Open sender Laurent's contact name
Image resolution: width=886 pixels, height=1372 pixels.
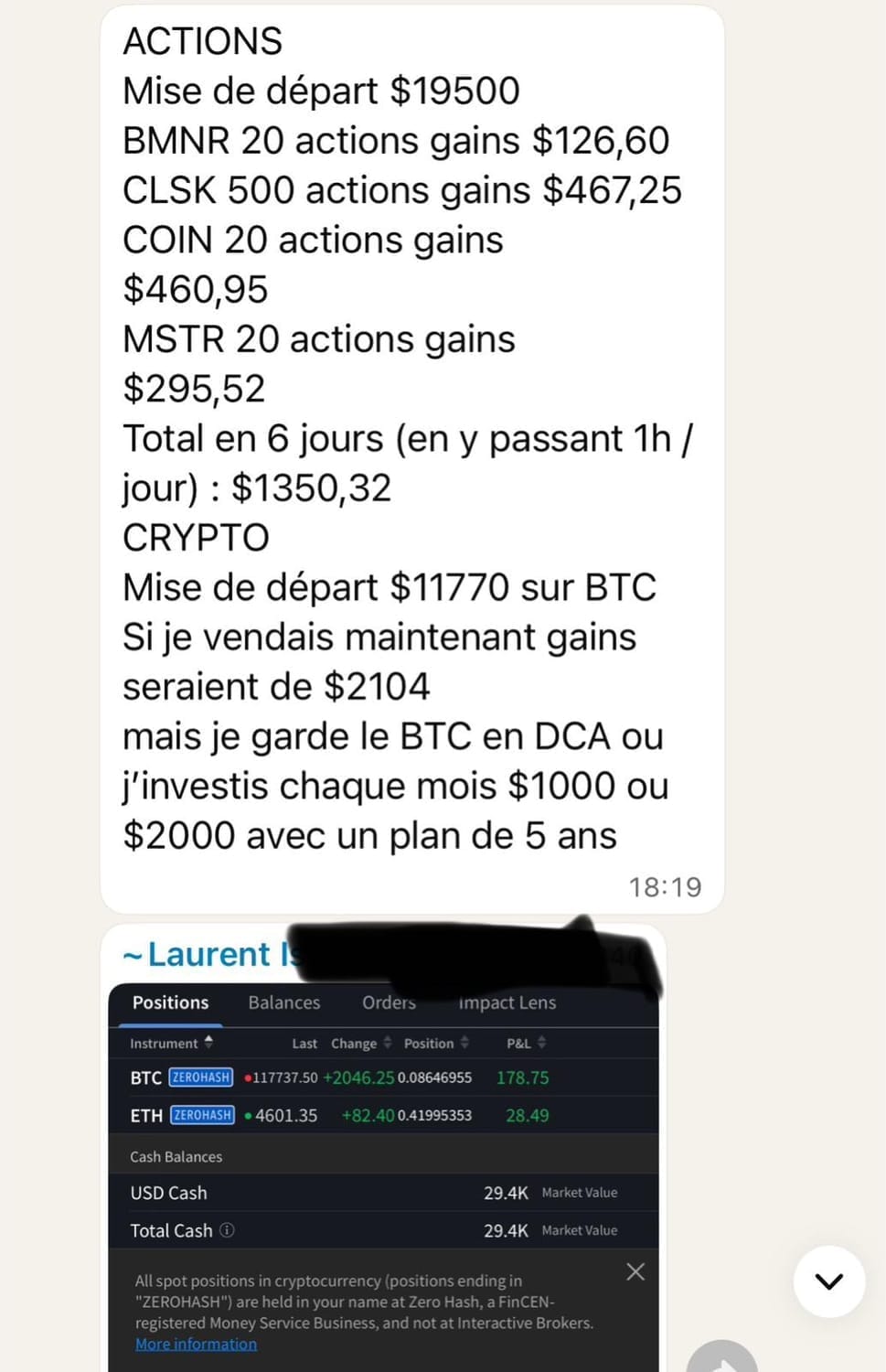click(x=209, y=955)
